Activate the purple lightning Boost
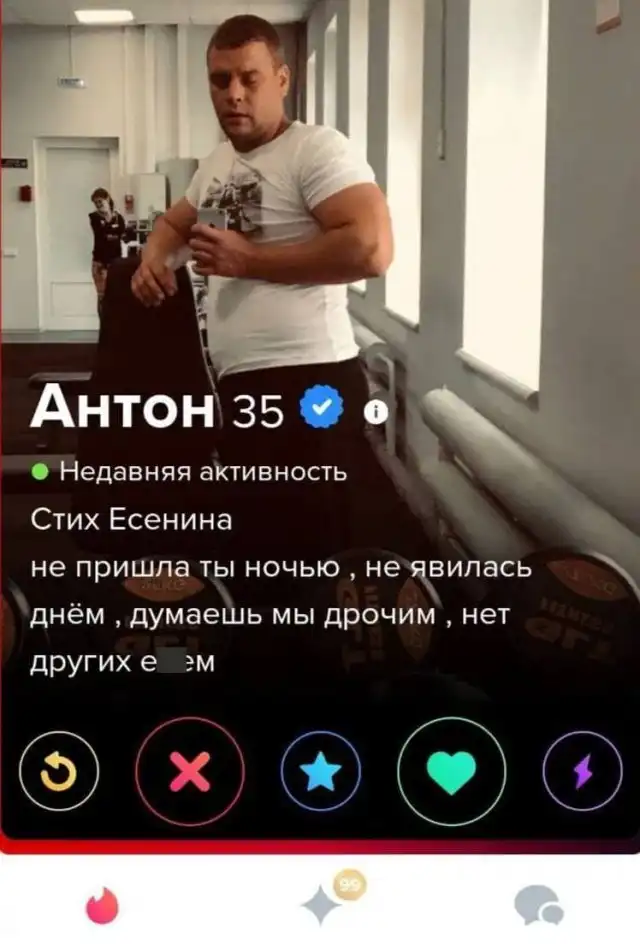This screenshot has width=640, height=944. (x=582, y=773)
